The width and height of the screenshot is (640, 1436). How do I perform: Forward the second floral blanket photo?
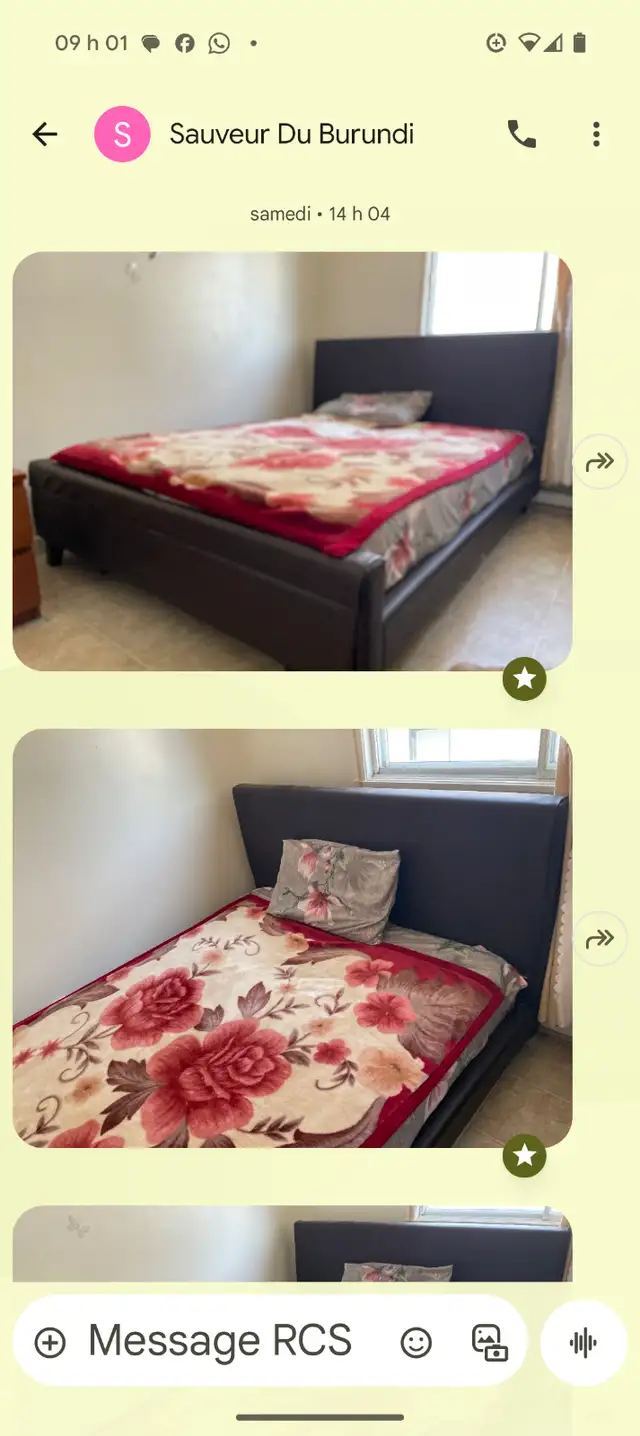pos(600,939)
